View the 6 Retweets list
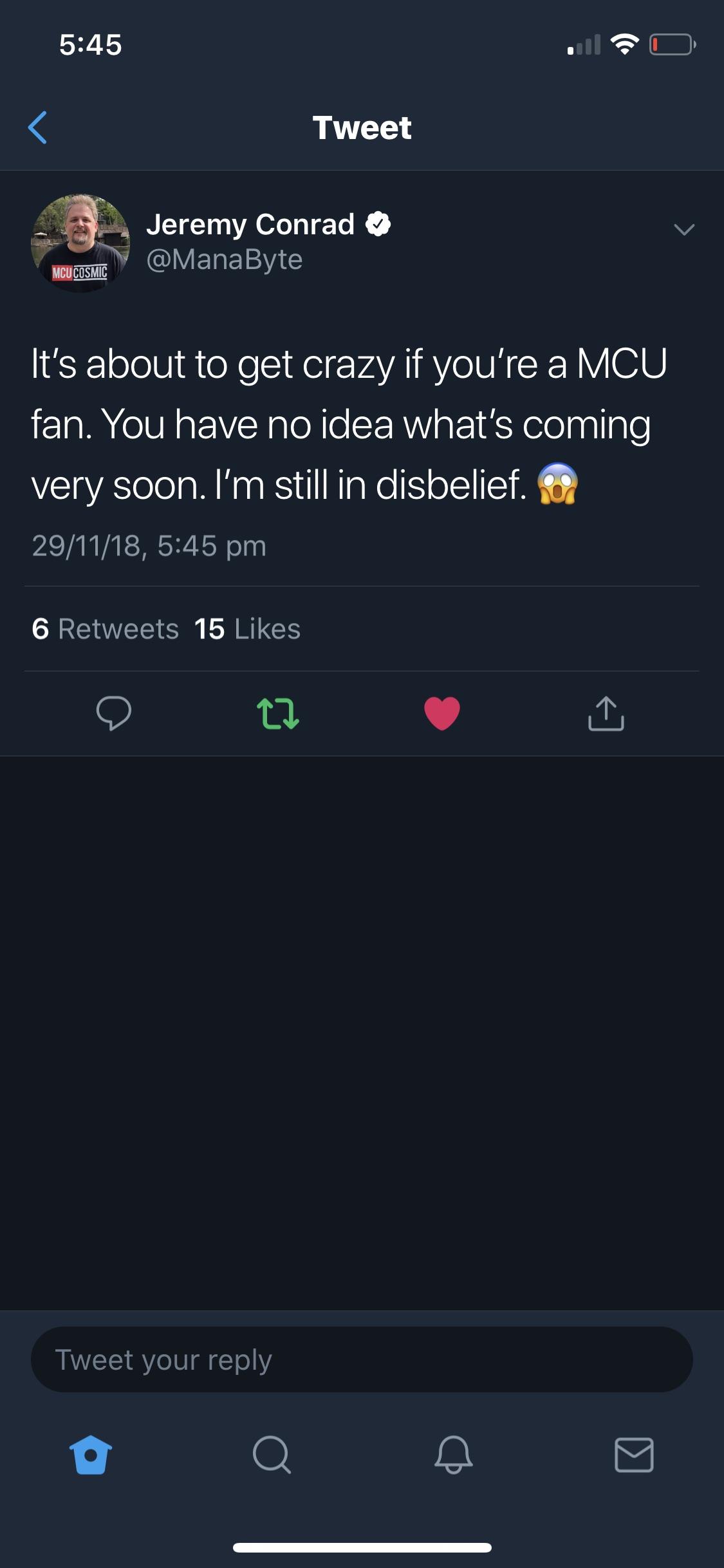Image resolution: width=724 pixels, height=1568 pixels. 106,629
